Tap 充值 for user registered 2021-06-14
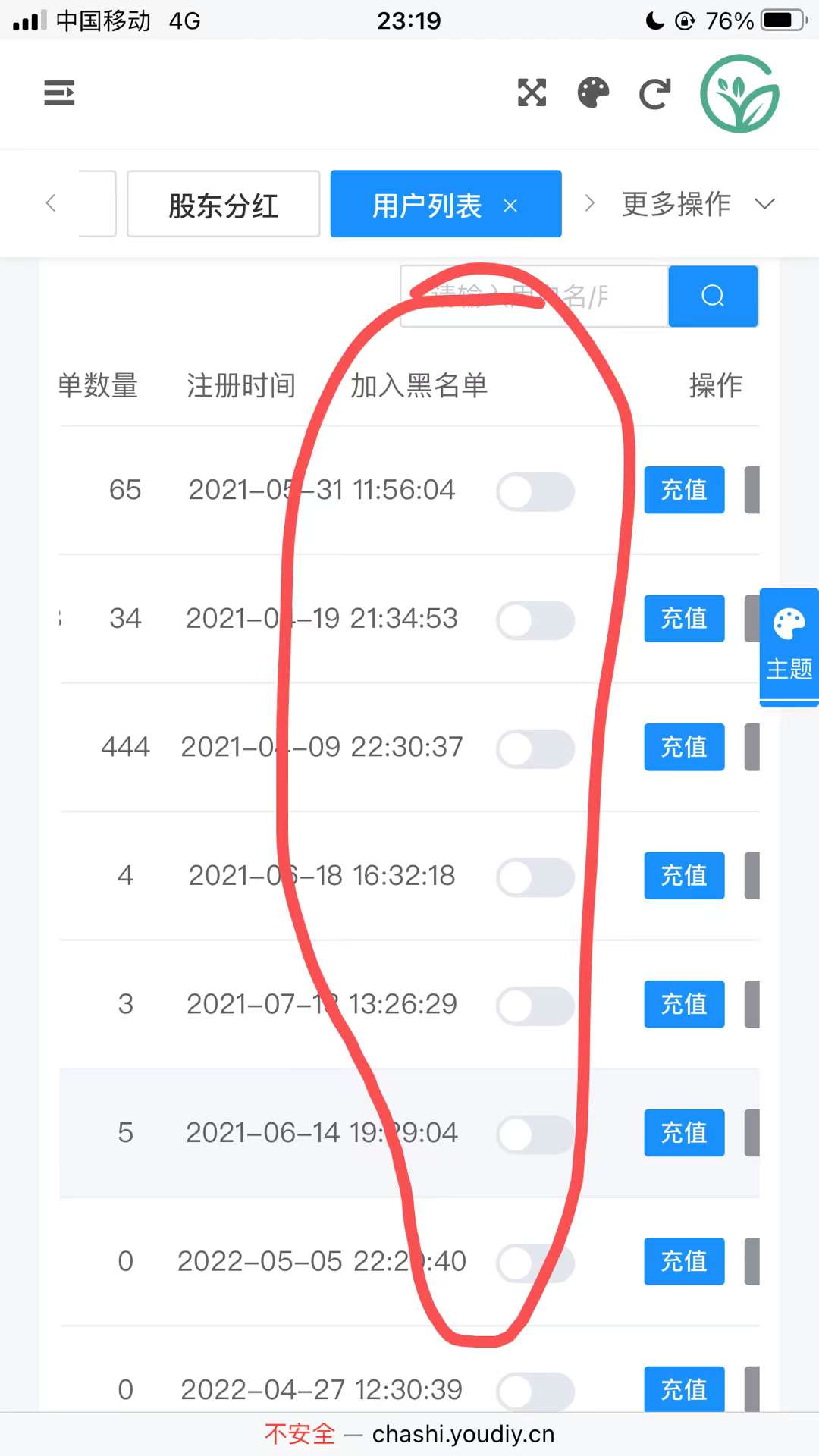Image resolution: width=819 pixels, height=1456 pixels. (x=684, y=1133)
